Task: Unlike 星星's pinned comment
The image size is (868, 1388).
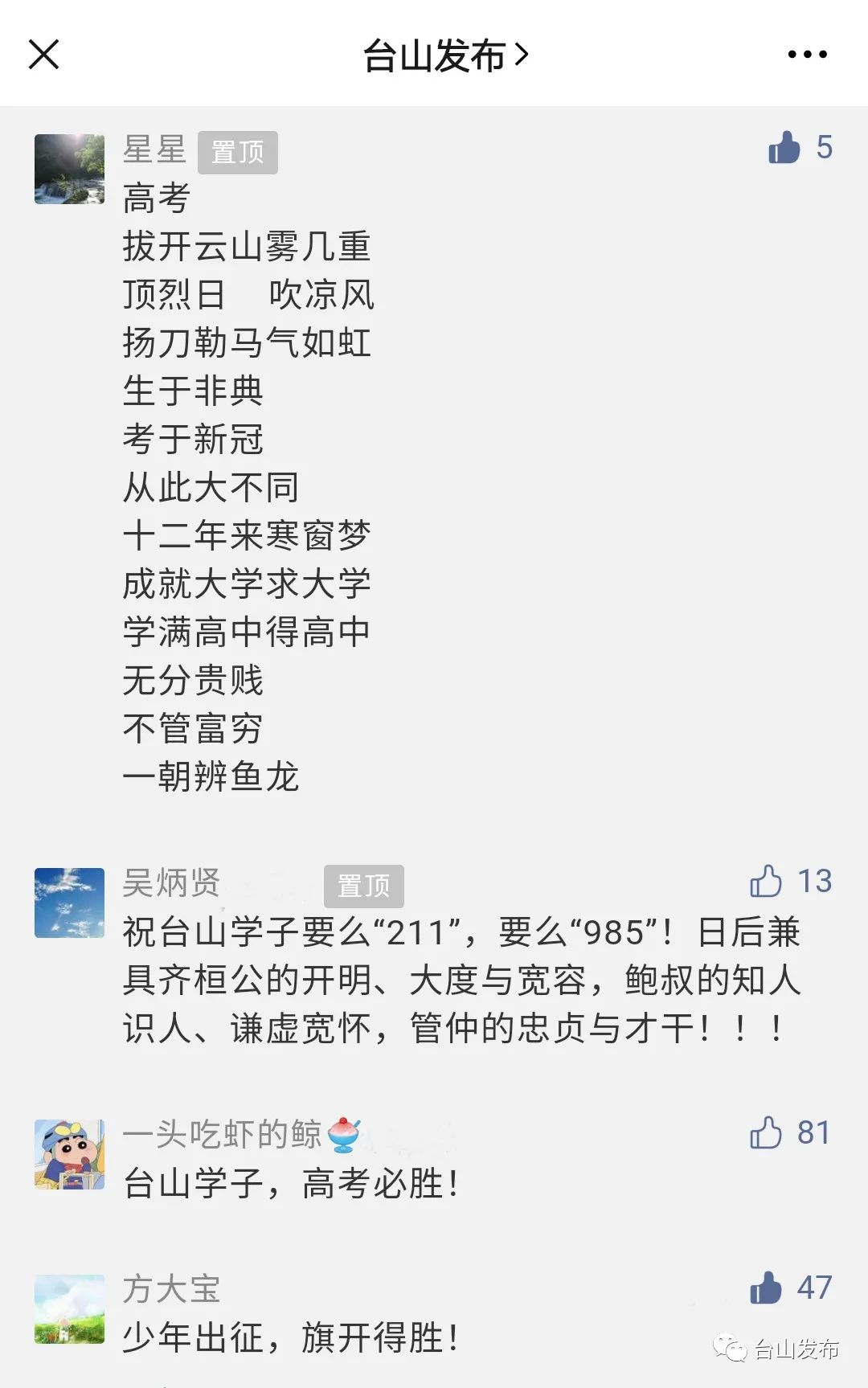Action: [x=784, y=148]
